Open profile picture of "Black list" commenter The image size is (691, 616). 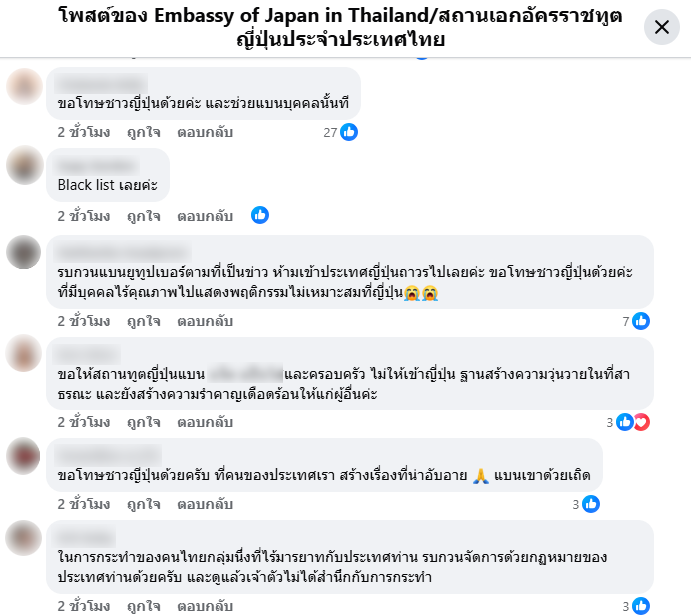pos(25,165)
